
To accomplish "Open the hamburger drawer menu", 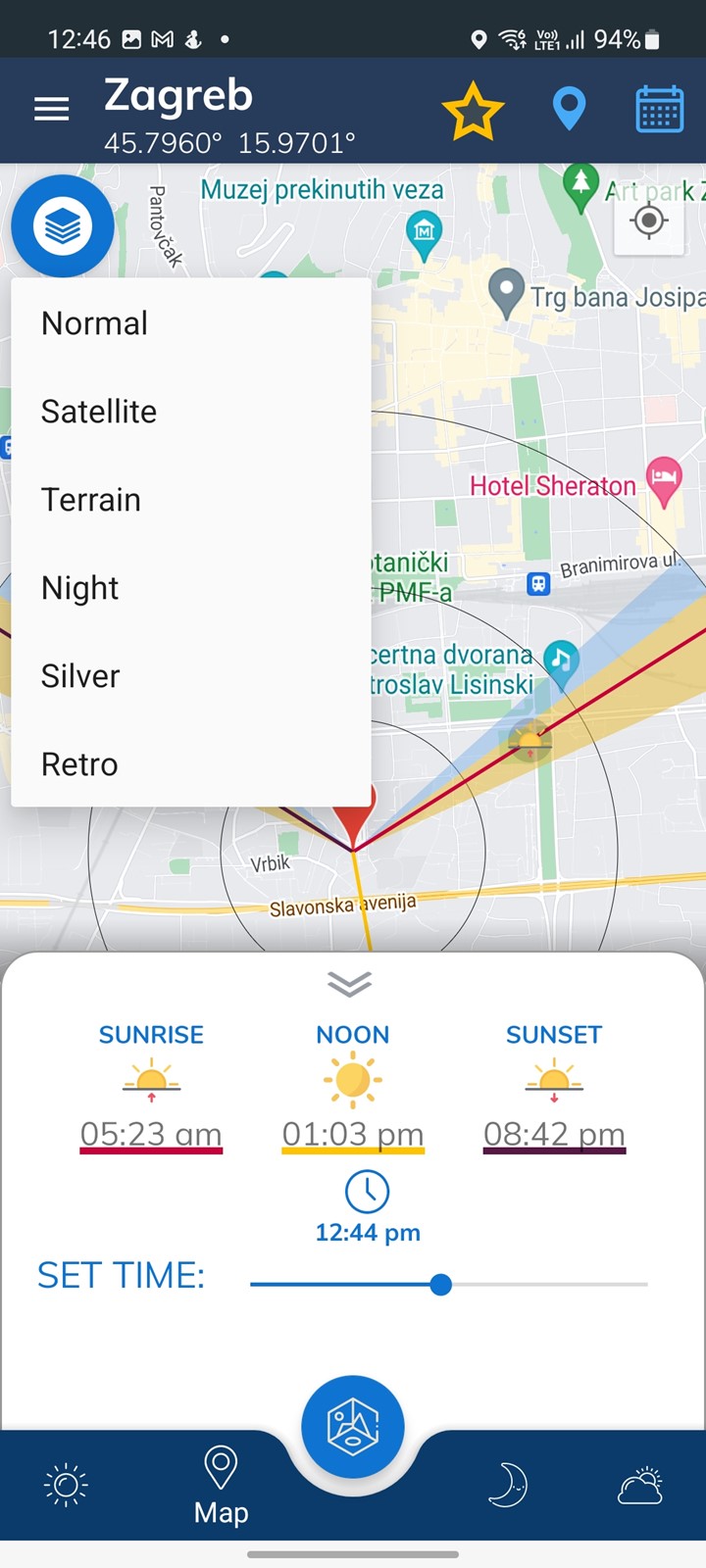I will (x=51, y=110).
